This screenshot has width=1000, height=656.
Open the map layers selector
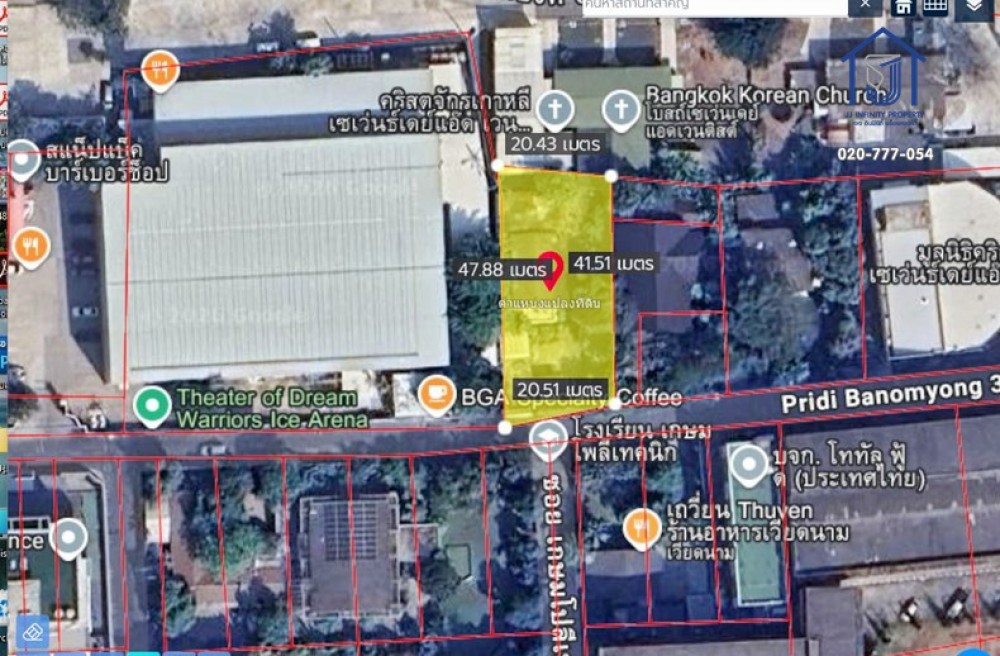click(x=975, y=7)
